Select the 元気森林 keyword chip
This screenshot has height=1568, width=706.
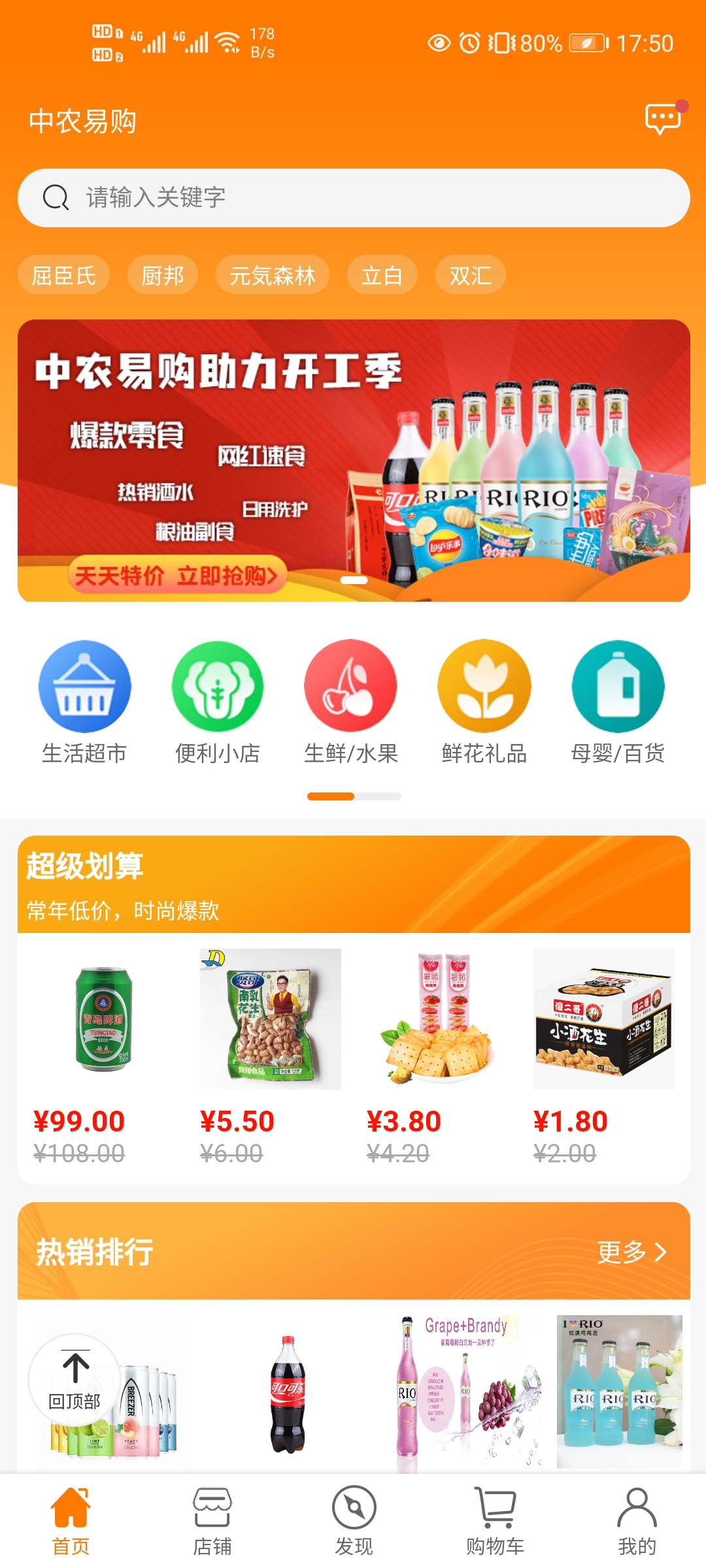[x=272, y=275]
